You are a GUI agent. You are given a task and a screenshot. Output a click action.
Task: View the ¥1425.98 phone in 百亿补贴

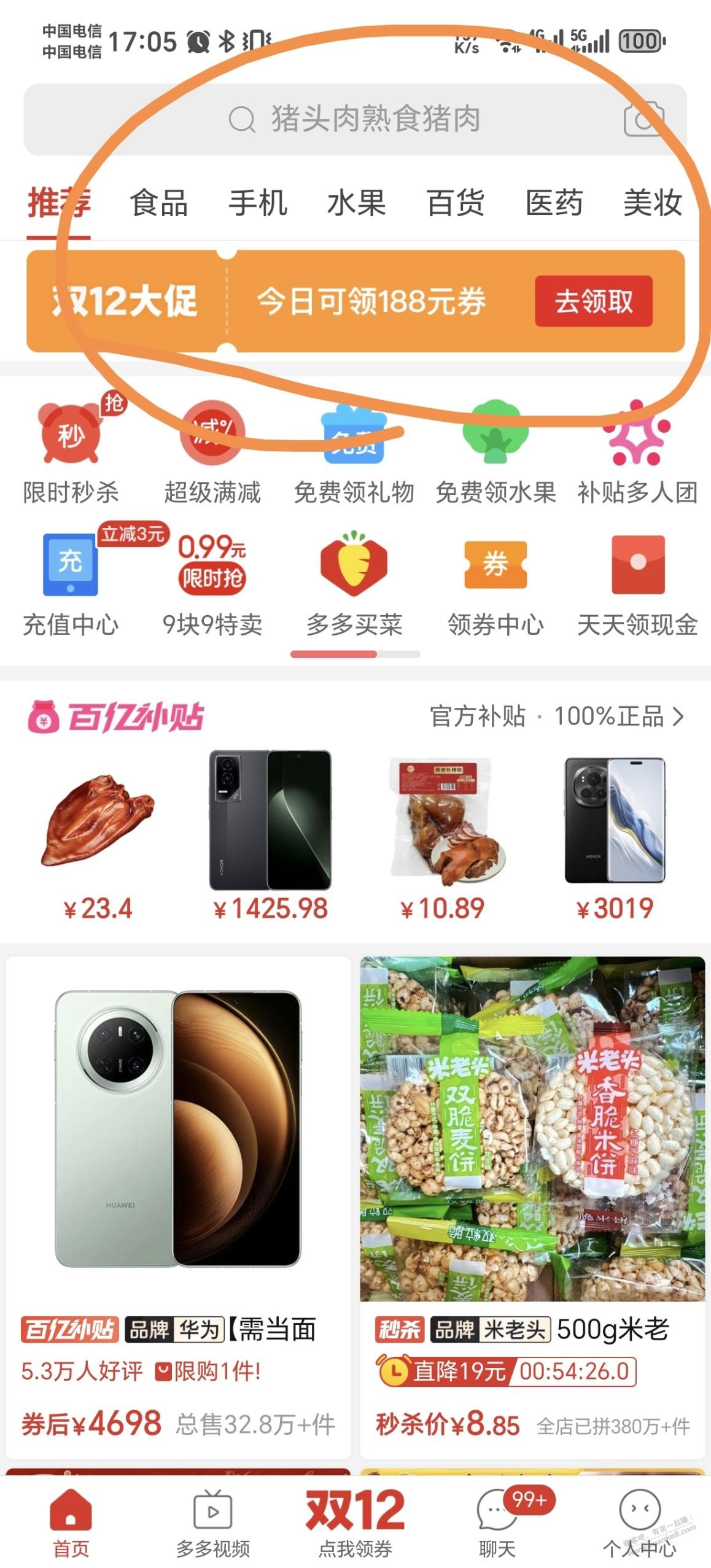270,835
